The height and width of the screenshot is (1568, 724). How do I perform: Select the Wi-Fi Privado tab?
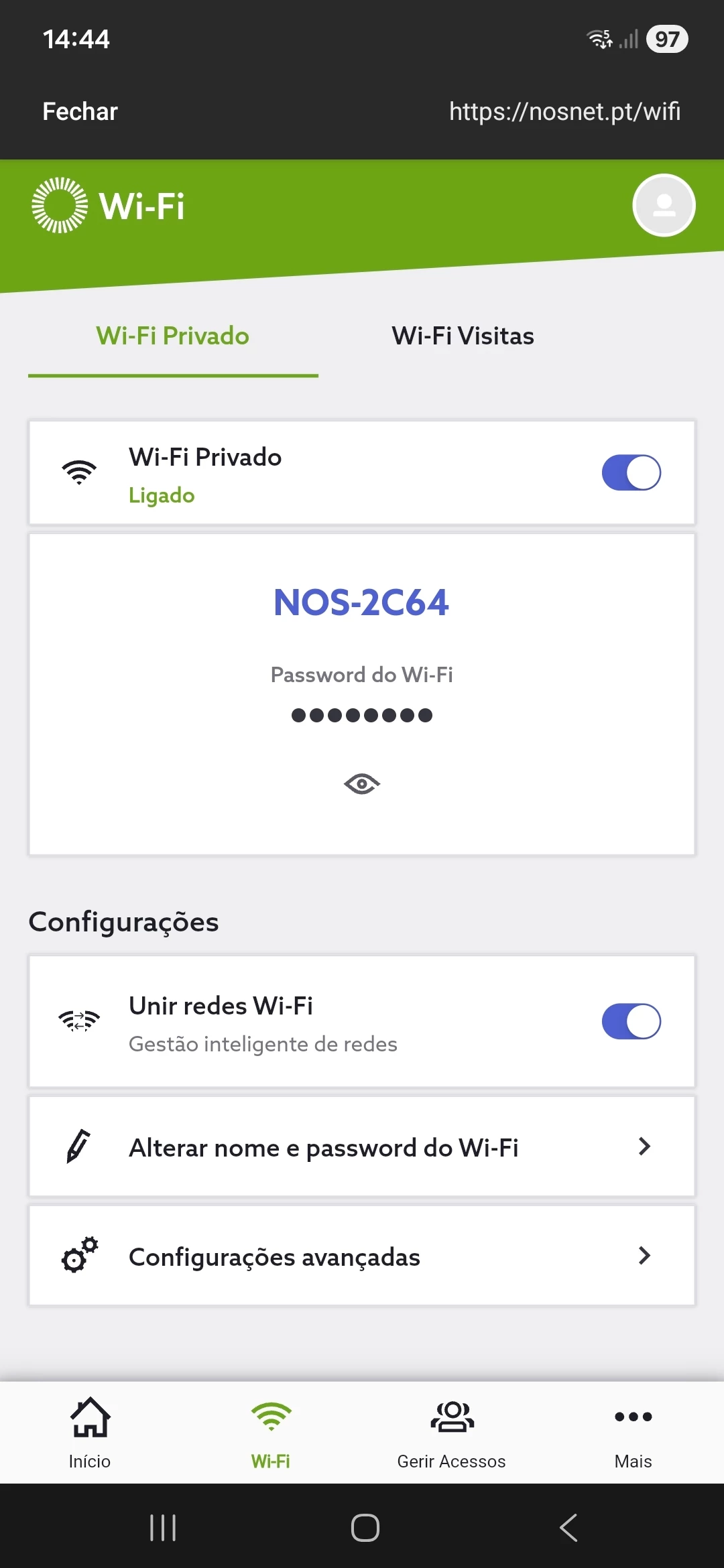click(x=173, y=336)
